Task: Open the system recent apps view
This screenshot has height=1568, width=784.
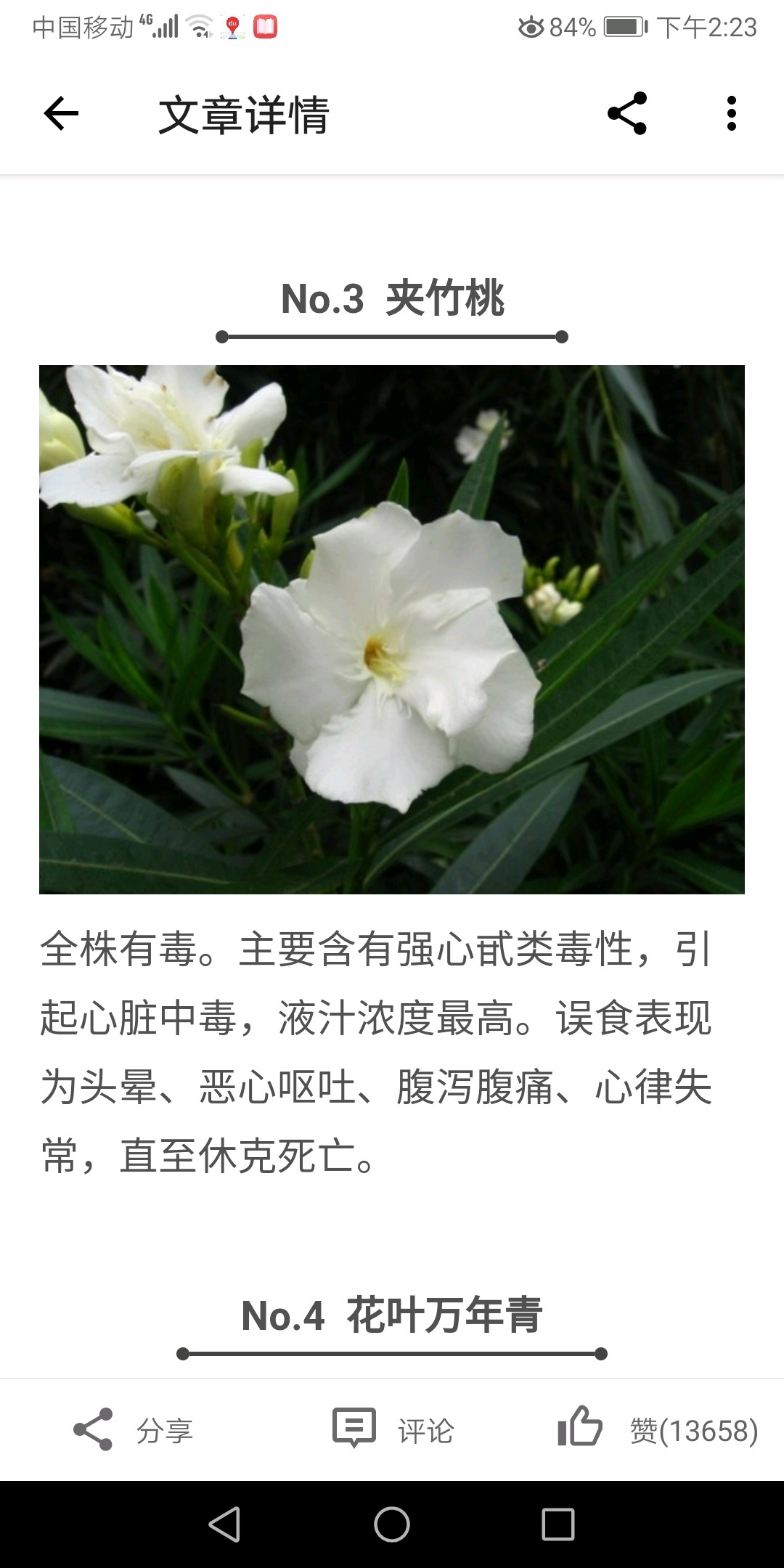Action: point(558,1524)
